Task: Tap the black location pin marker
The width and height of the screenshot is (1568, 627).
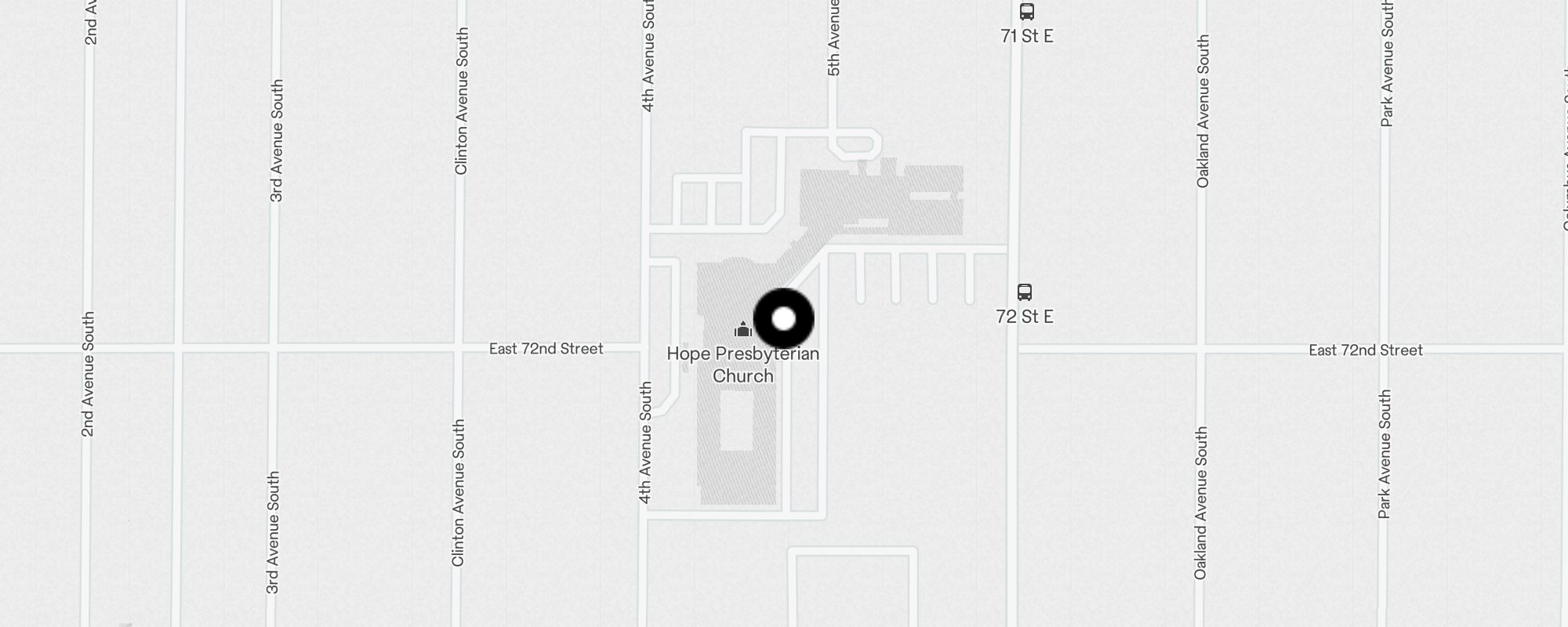Action: click(x=783, y=319)
